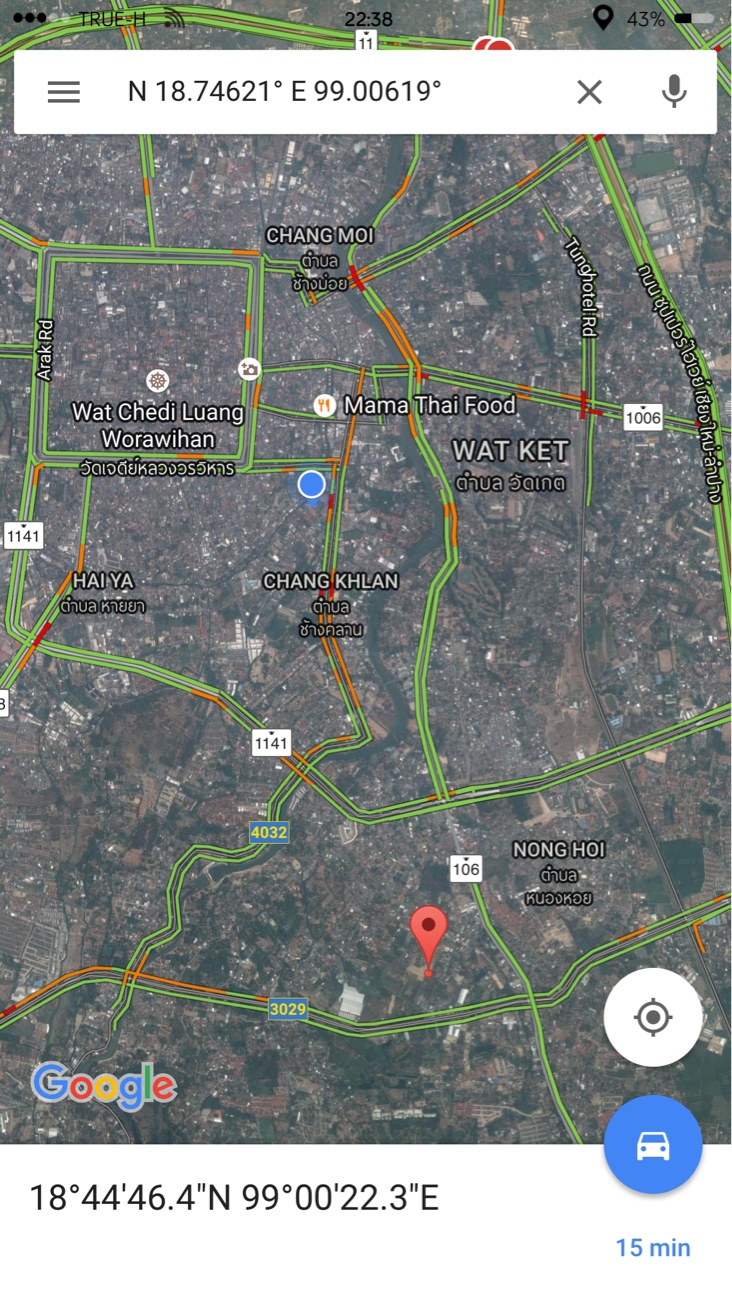The image size is (732, 1300).
Task: Tap the red dropped pin
Action: [429, 934]
